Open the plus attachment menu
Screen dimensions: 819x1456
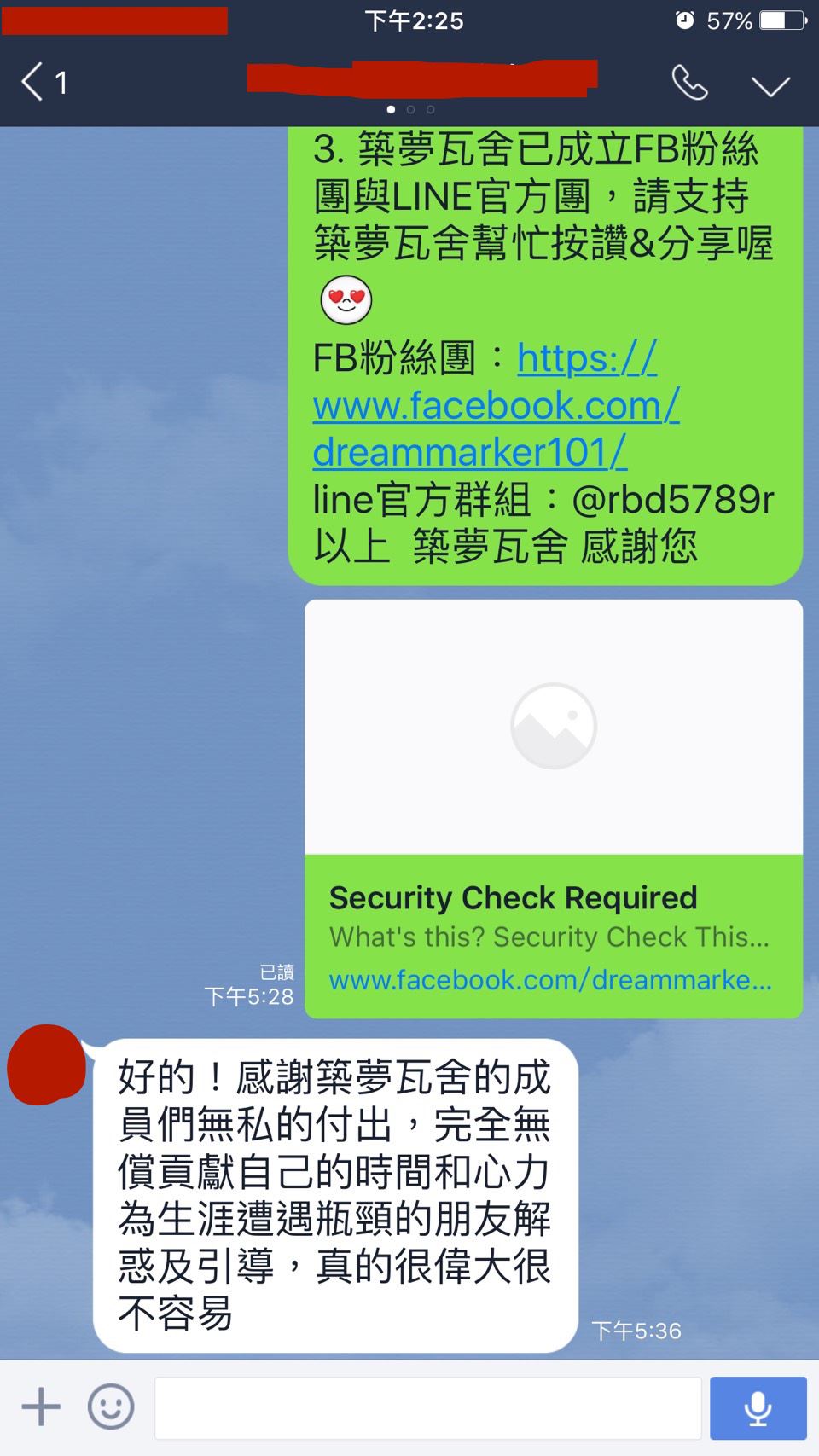click(41, 1407)
